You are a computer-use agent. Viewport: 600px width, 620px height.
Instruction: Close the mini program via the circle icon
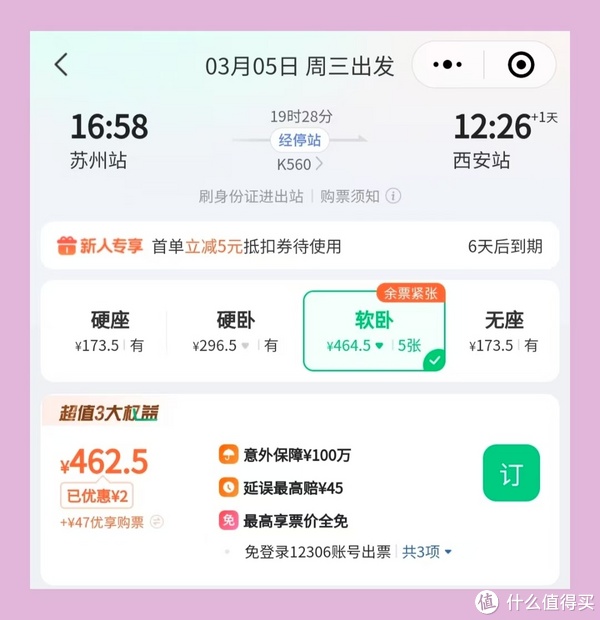[x=521, y=65]
